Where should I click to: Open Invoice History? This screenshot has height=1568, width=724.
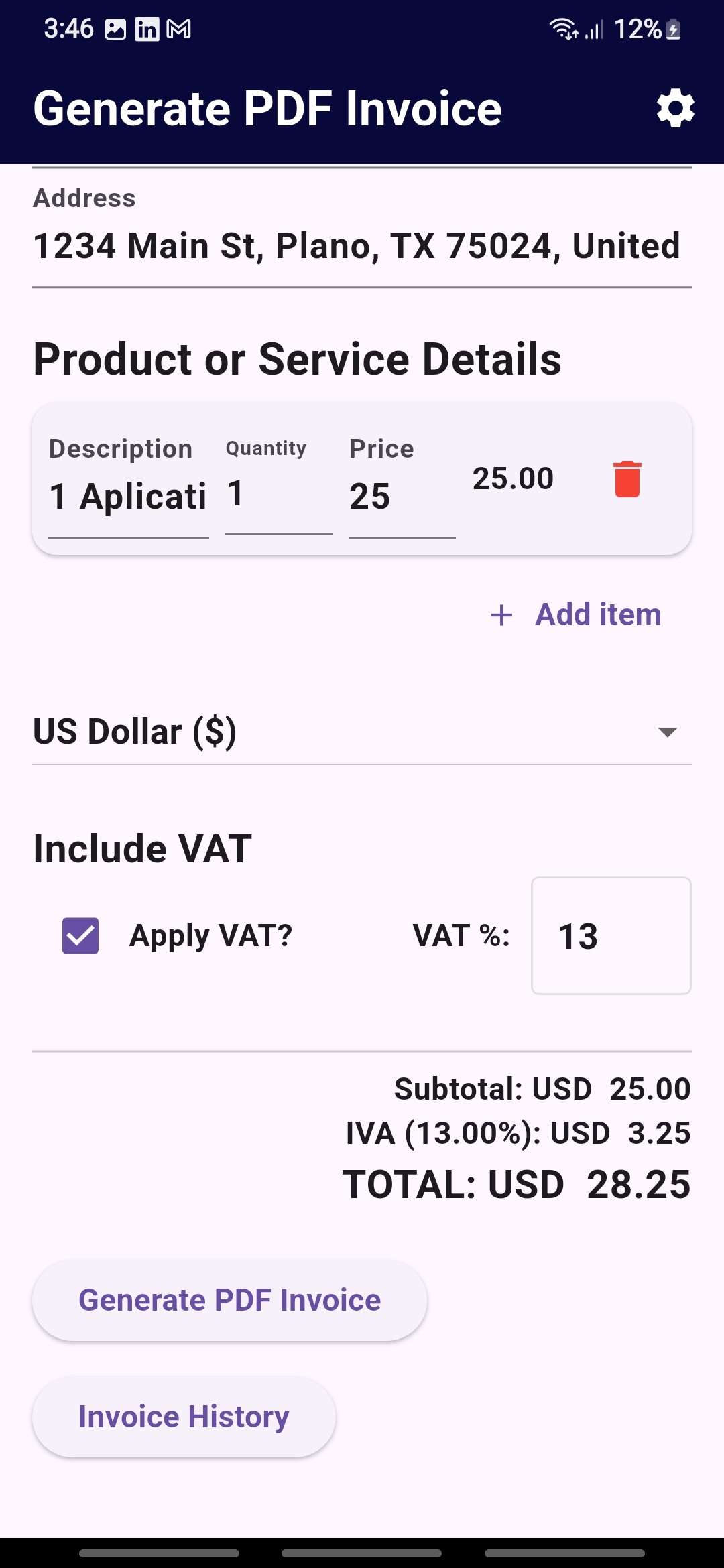(184, 1417)
